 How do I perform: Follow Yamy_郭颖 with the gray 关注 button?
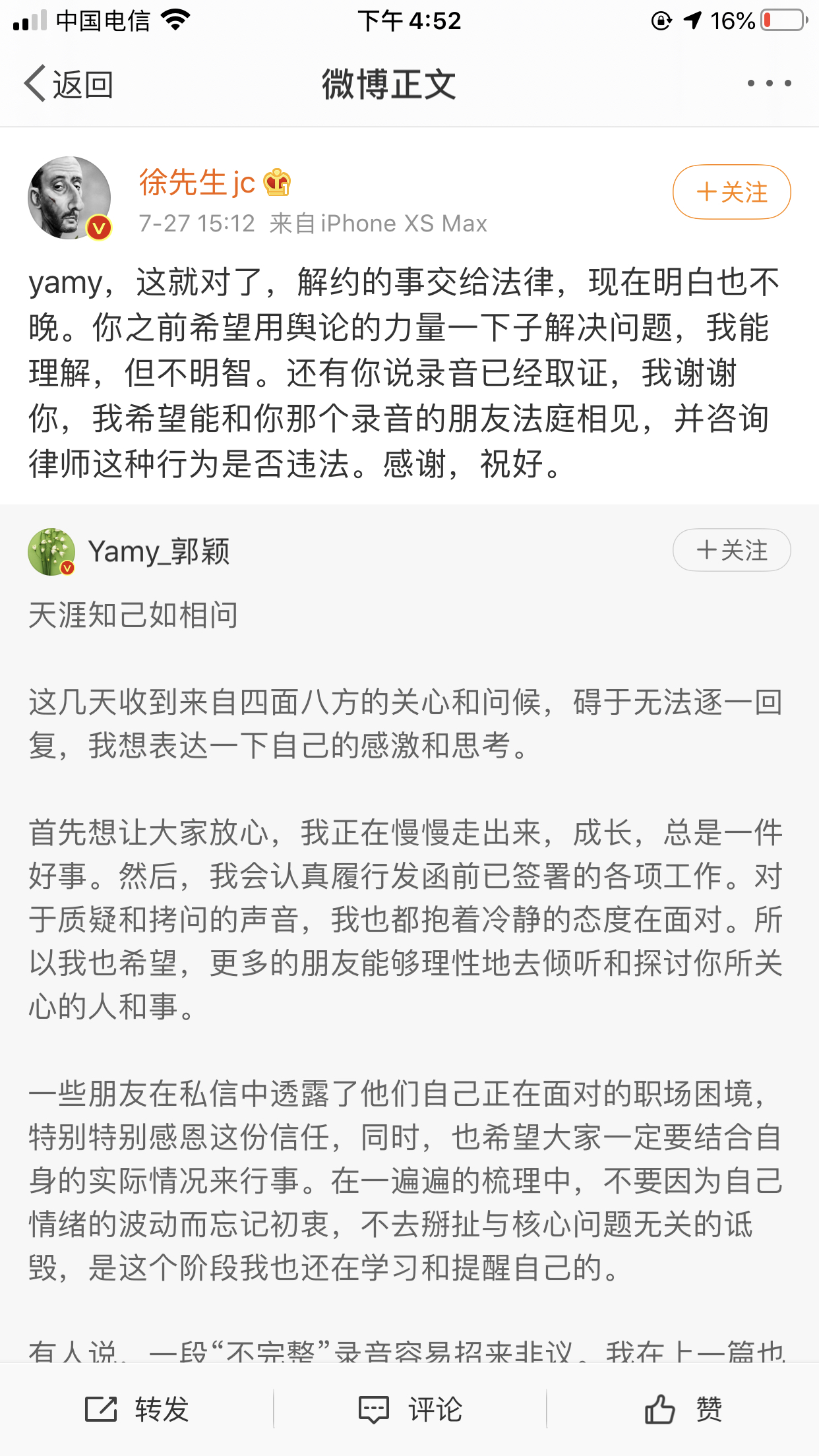point(731,550)
